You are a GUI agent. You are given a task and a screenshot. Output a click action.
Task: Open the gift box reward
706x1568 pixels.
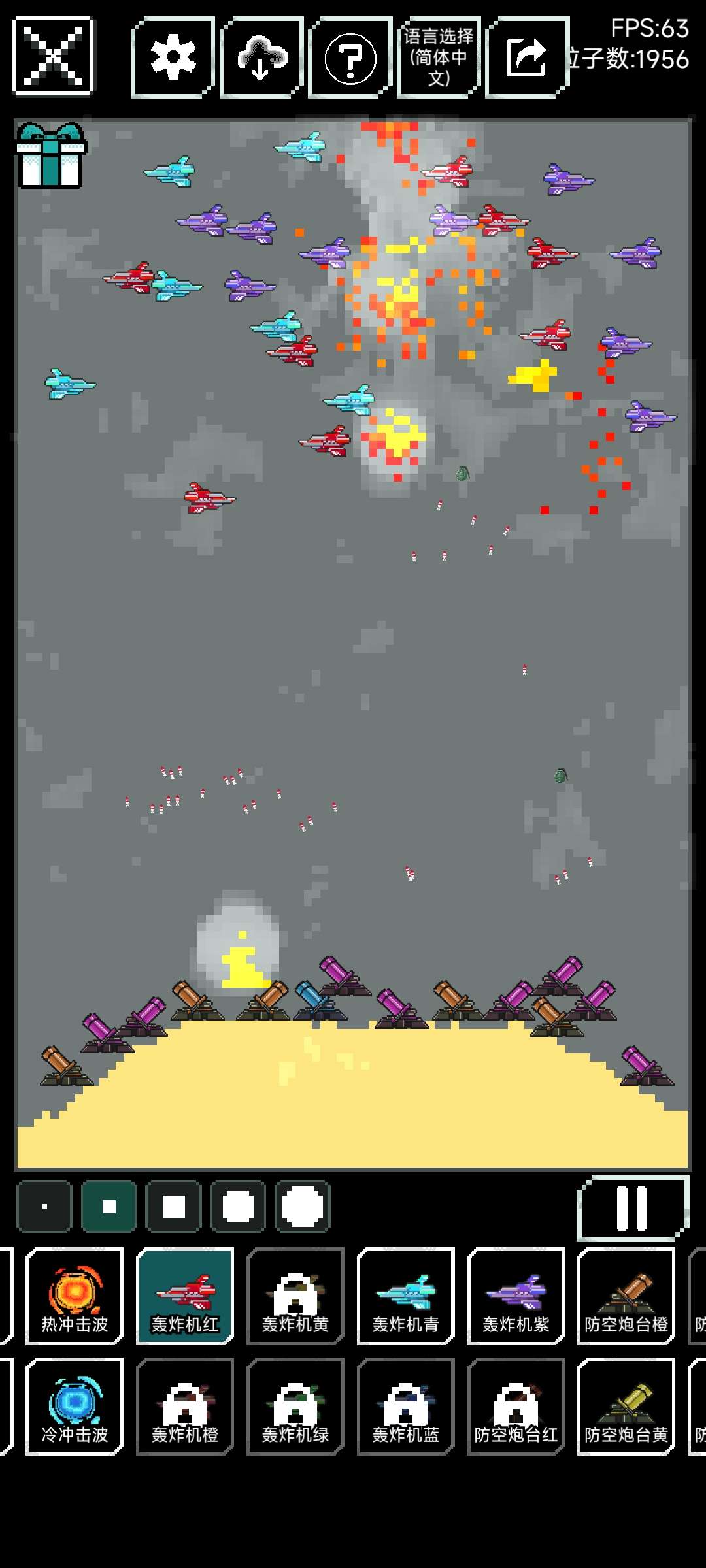click(51, 155)
